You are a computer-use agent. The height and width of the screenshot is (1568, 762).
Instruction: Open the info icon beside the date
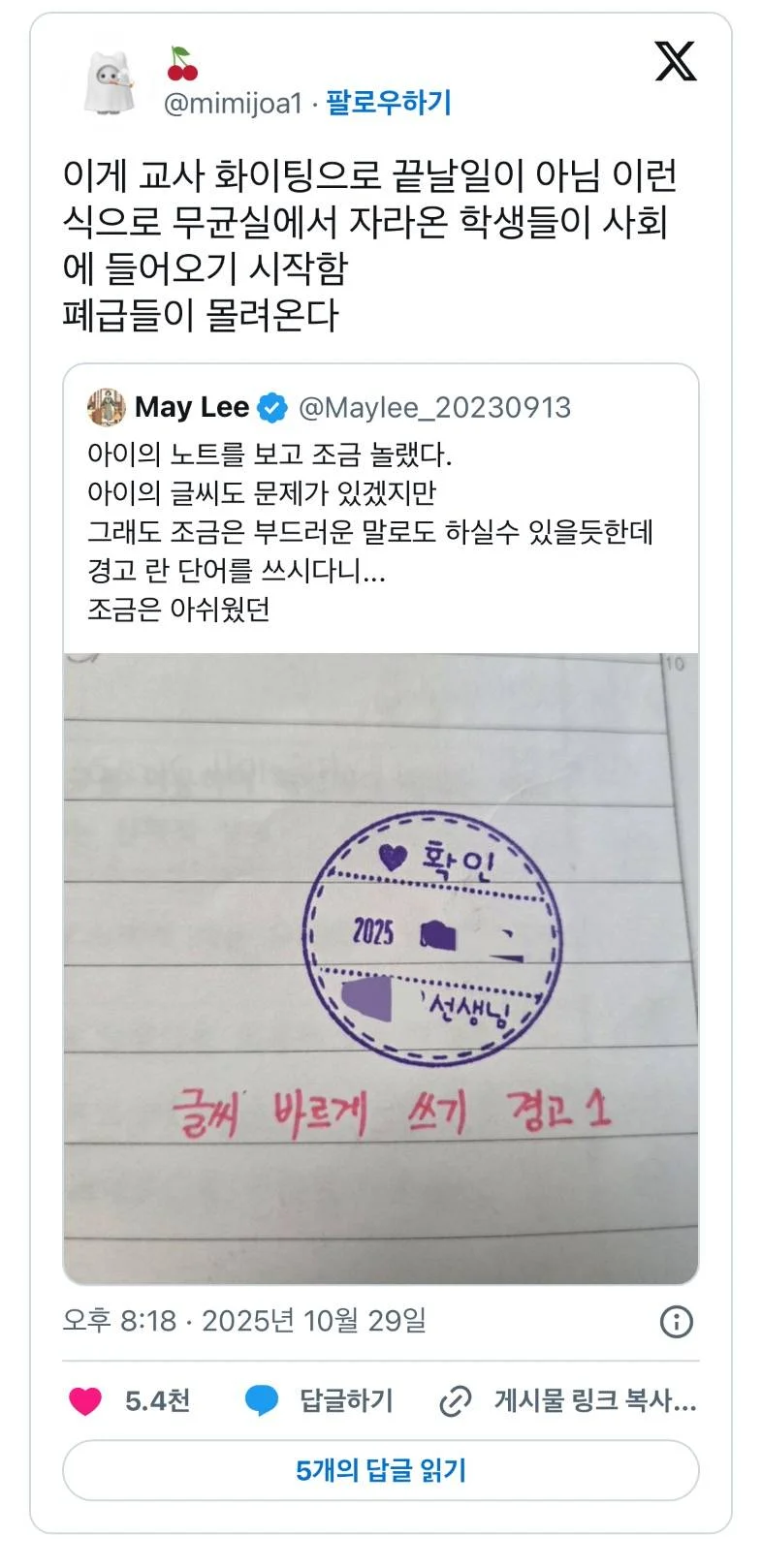[x=676, y=1322]
